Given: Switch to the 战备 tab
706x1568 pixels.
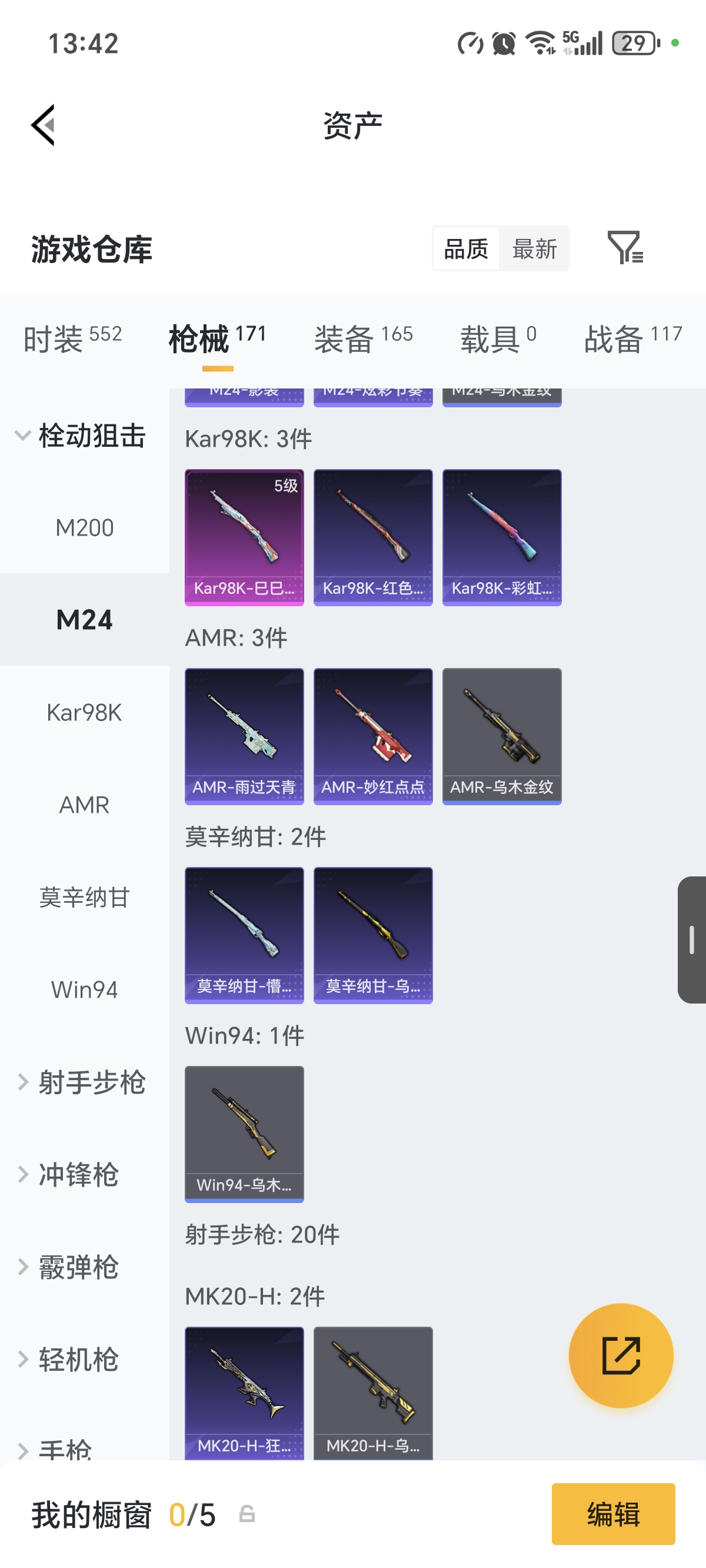Looking at the screenshot, I should (x=632, y=338).
